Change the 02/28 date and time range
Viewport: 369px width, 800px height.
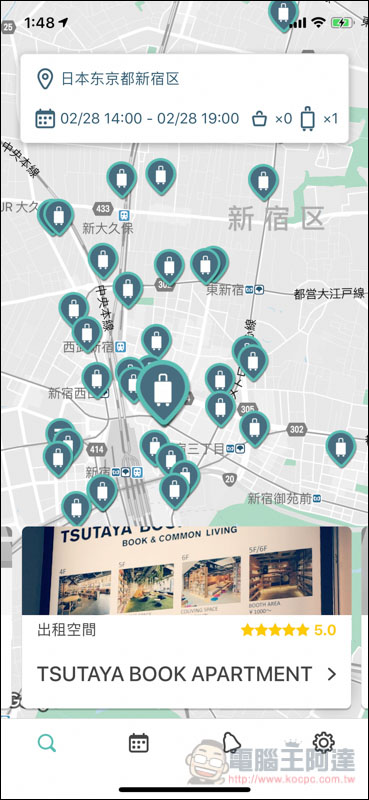pyautogui.click(x=137, y=119)
